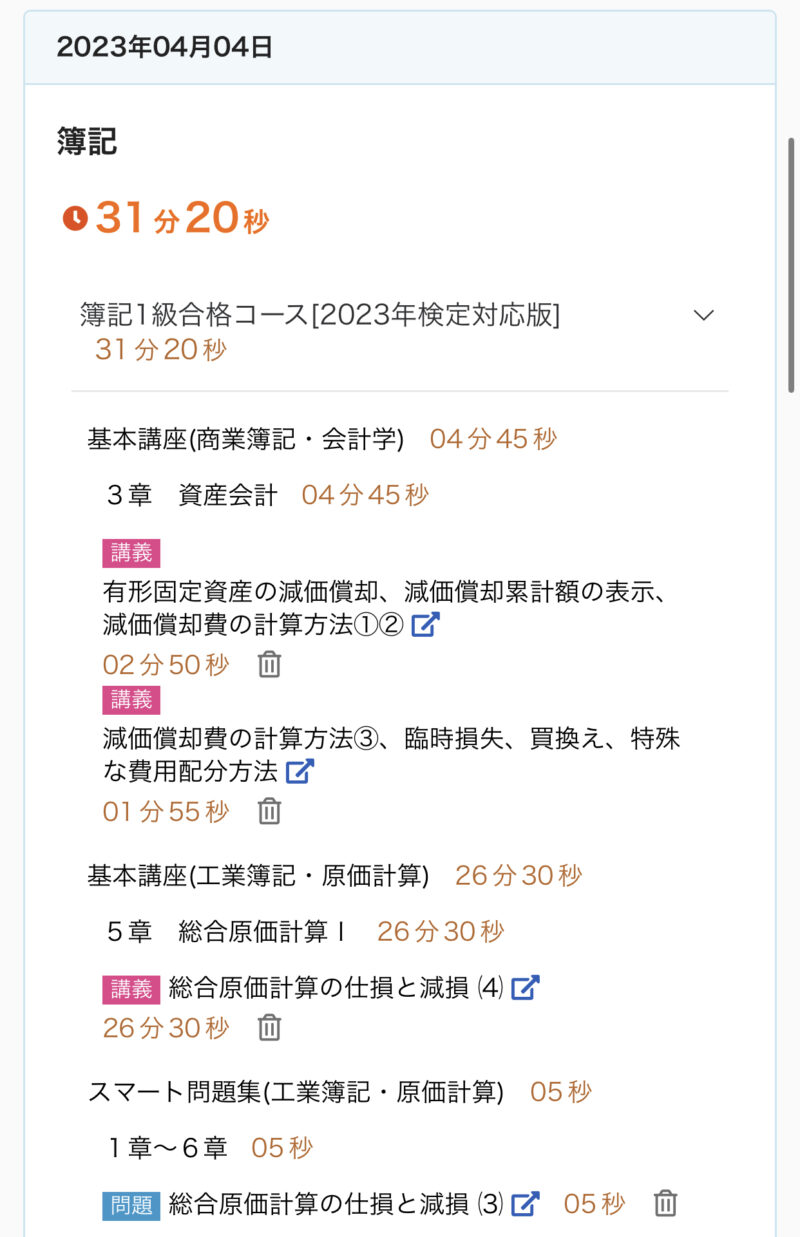
Task: Delete the 01分55秒 lecture record
Action: coord(269,811)
